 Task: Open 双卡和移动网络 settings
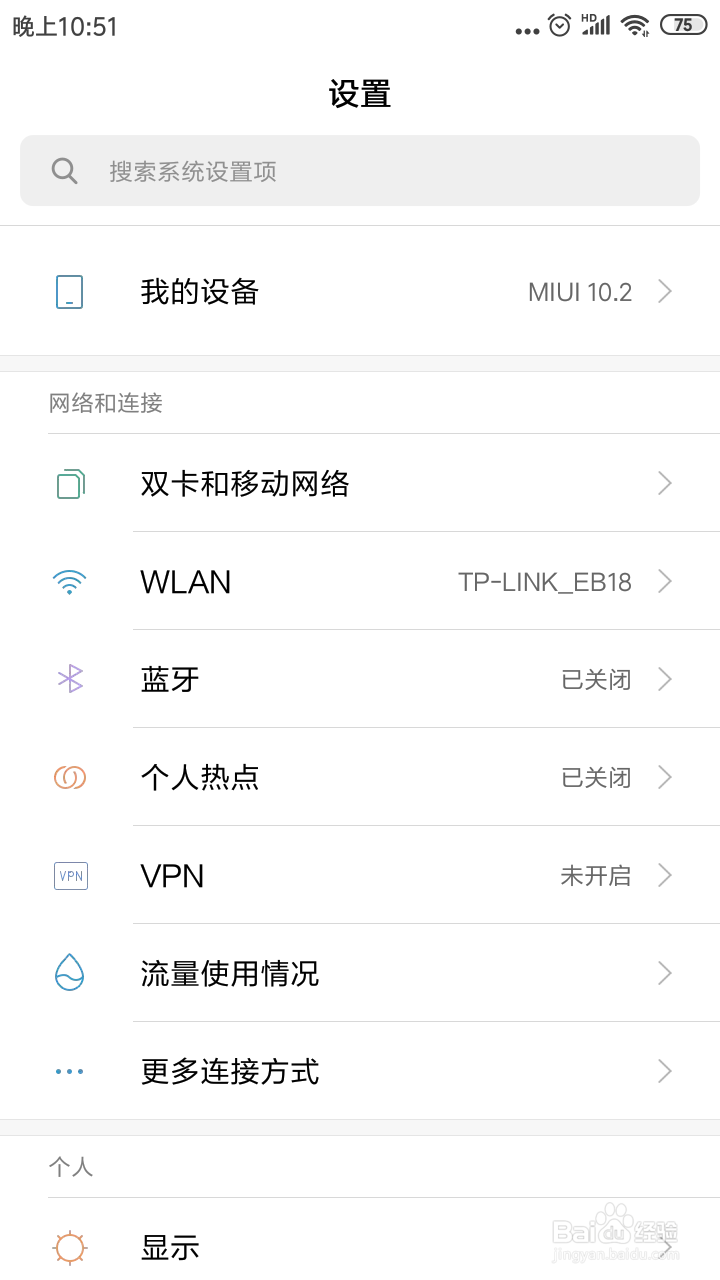tap(360, 484)
